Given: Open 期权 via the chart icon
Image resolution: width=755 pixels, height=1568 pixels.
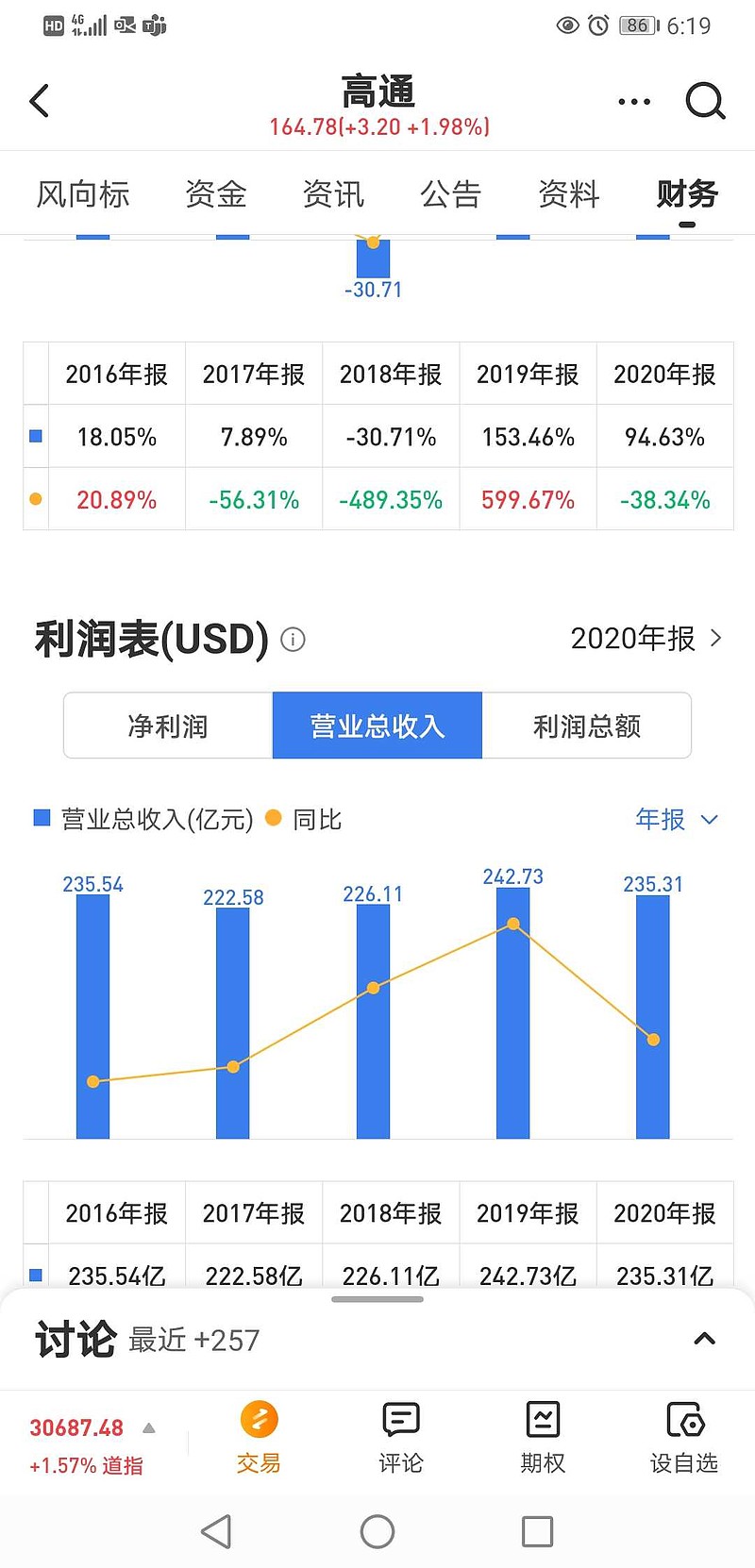Looking at the screenshot, I should 542,1419.
